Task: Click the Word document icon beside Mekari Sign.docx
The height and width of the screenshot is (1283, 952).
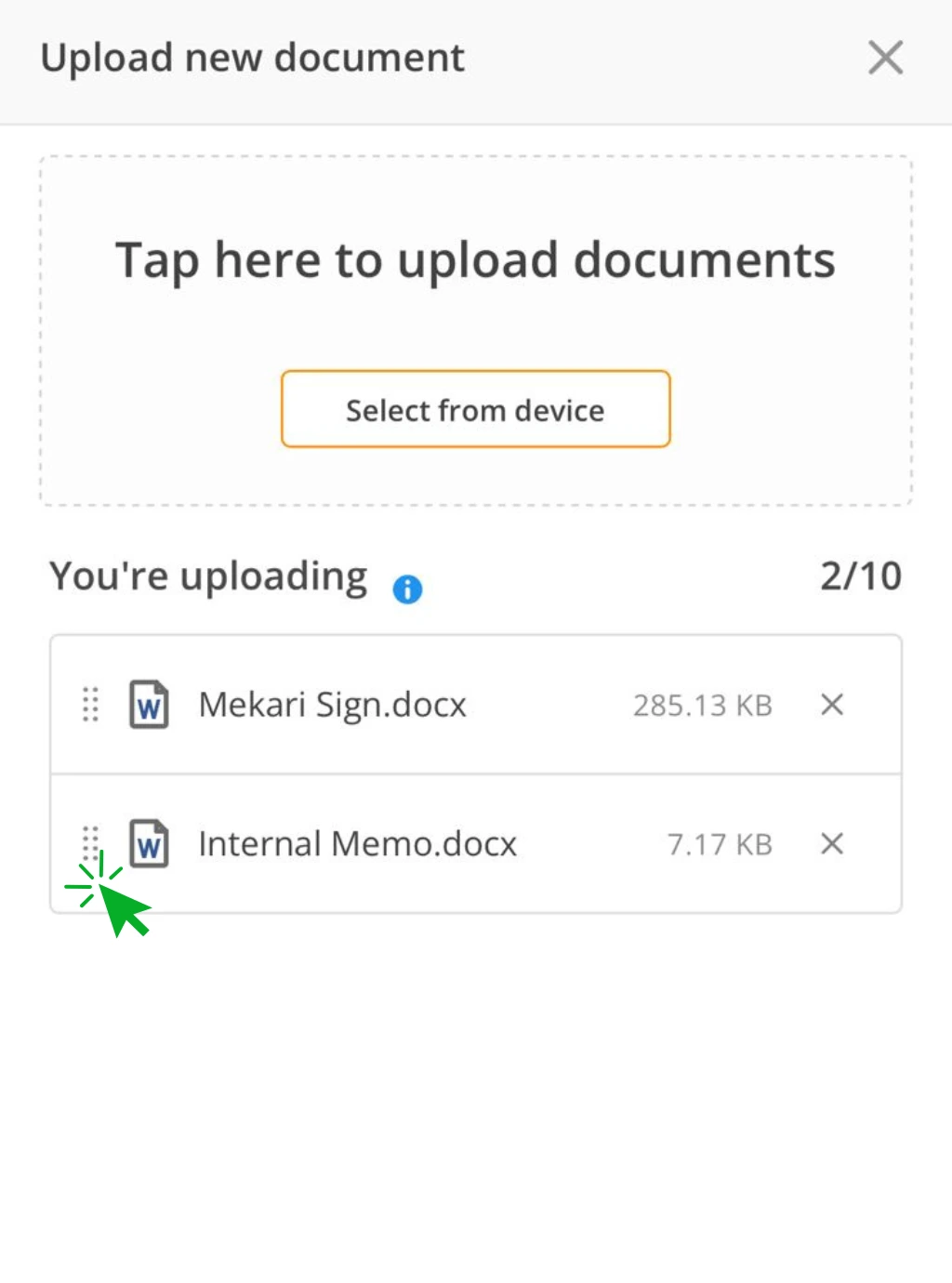Action: pyautogui.click(x=149, y=705)
